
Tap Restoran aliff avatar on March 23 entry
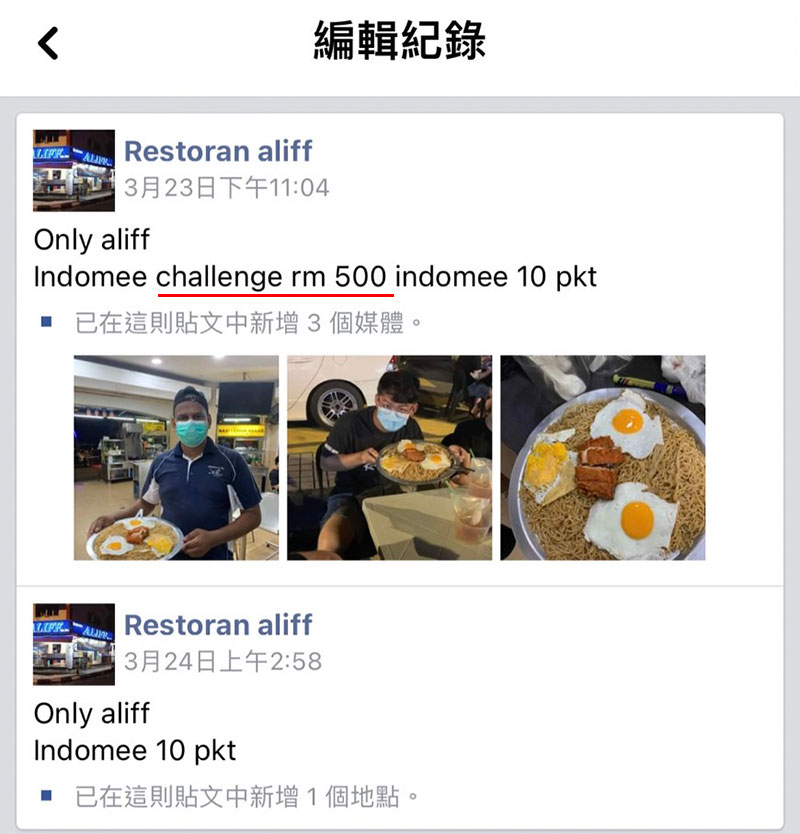pos(73,170)
